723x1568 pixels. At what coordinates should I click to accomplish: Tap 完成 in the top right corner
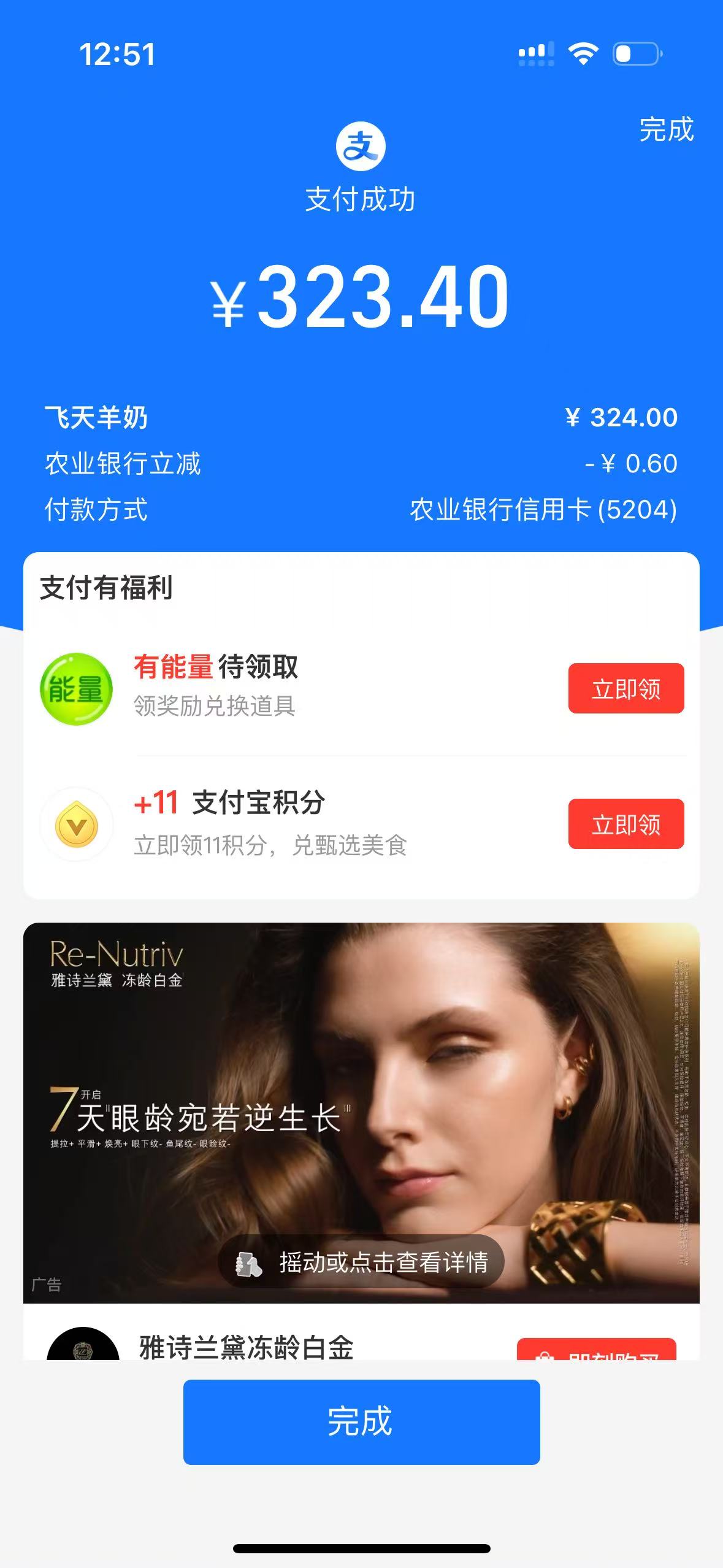666,129
